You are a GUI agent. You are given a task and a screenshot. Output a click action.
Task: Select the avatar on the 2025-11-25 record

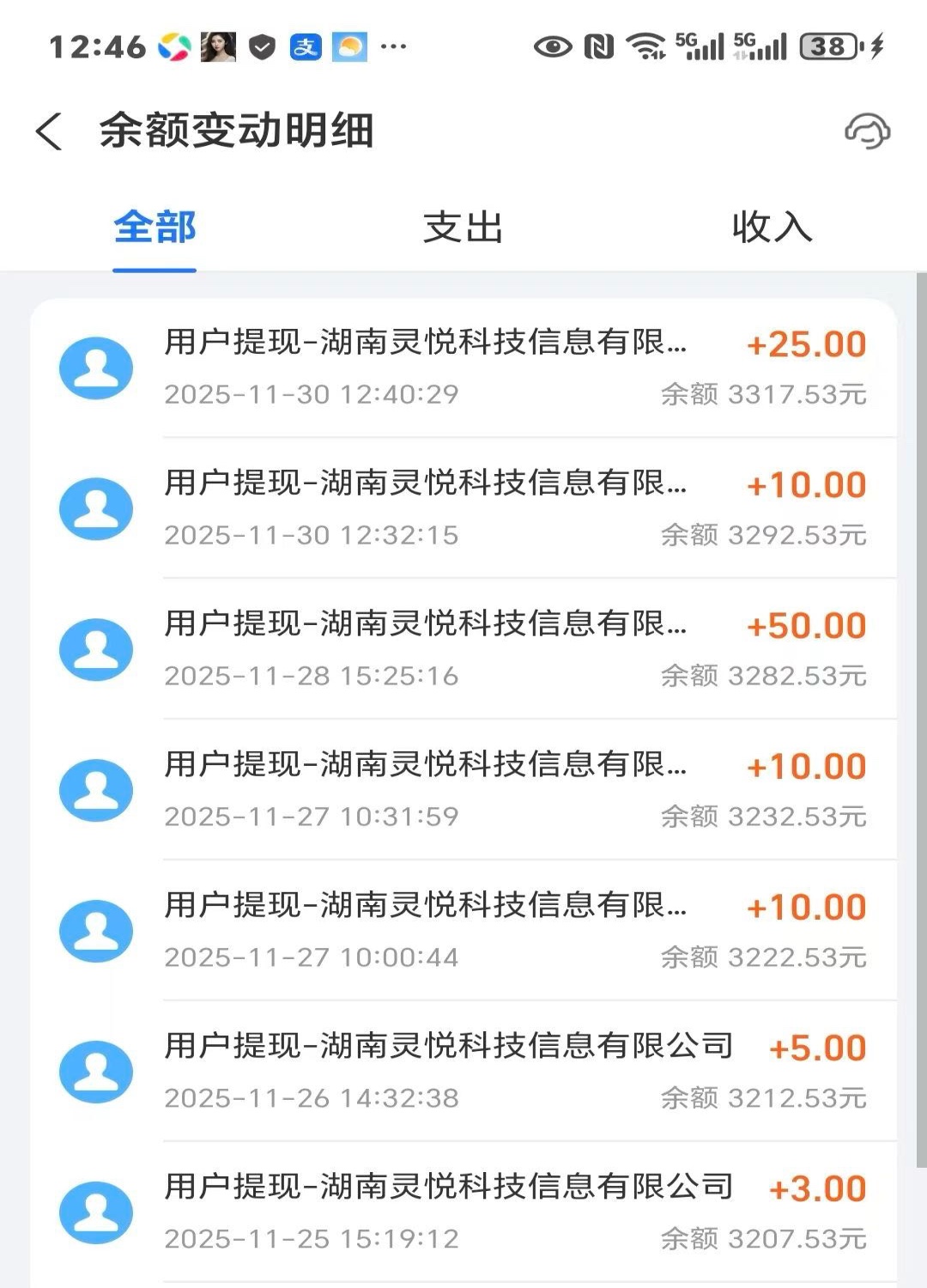coord(95,1212)
